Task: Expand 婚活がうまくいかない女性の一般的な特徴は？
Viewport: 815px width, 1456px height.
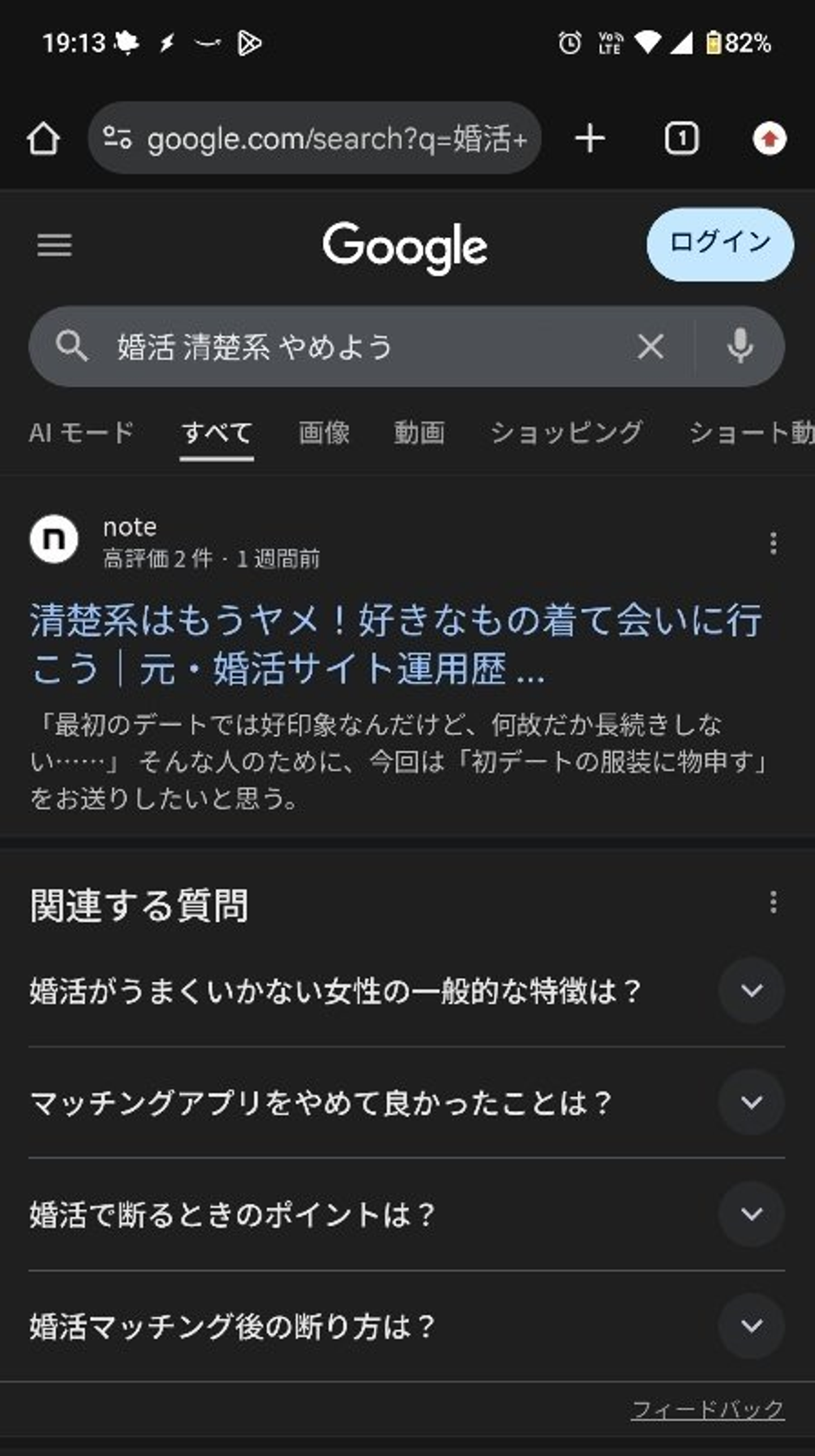Action: (x=751, y=991)
